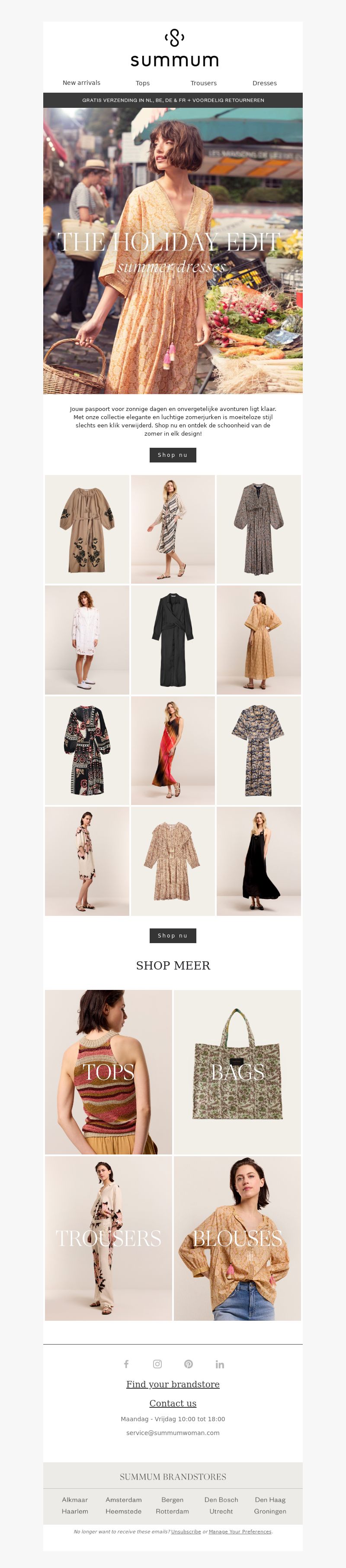346x1568 pixels.
Task: Open the black wrap dress product
Action: (x=173, y=640)
